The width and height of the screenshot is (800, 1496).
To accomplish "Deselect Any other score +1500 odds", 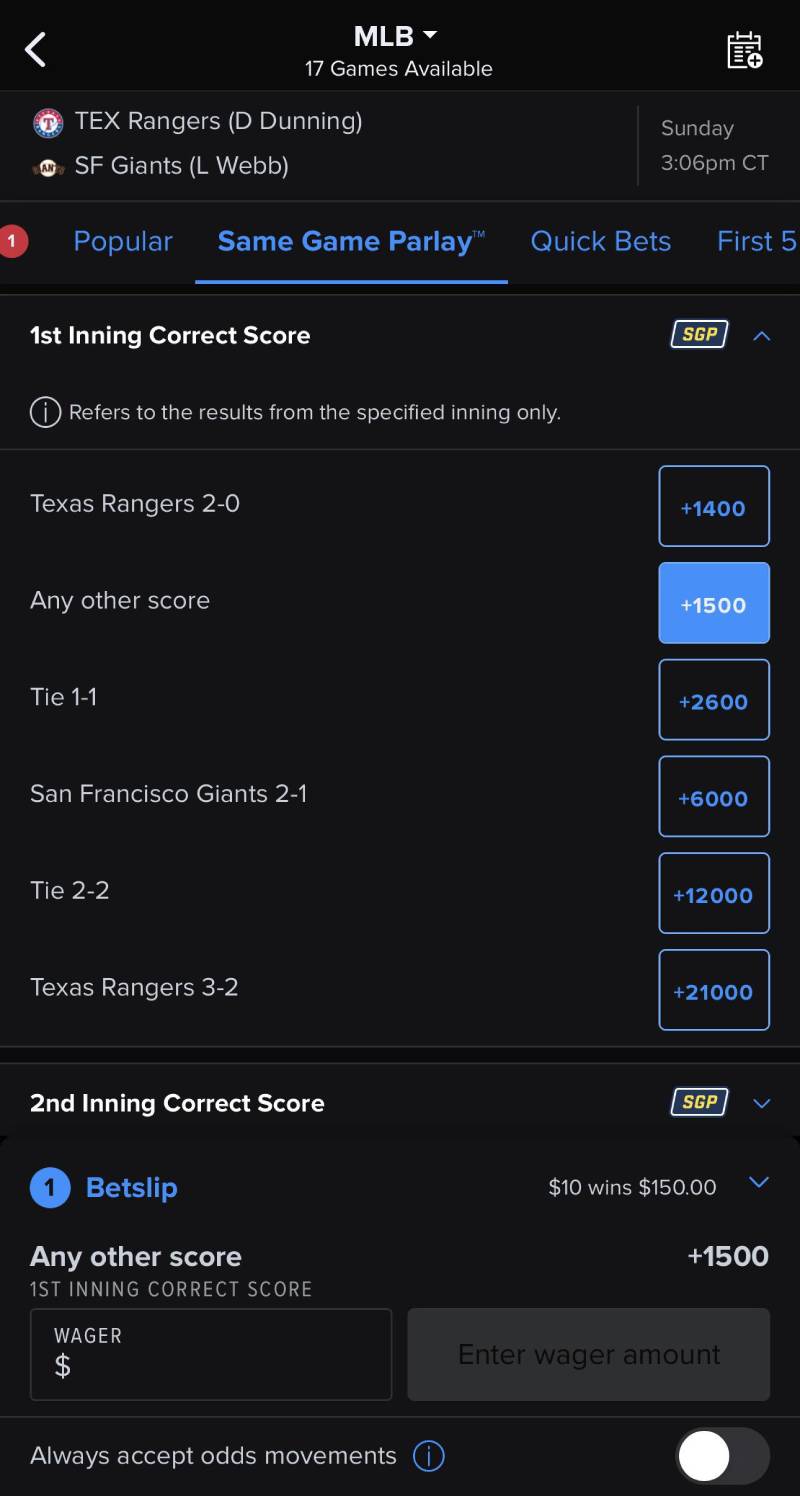I will (713, 604).
